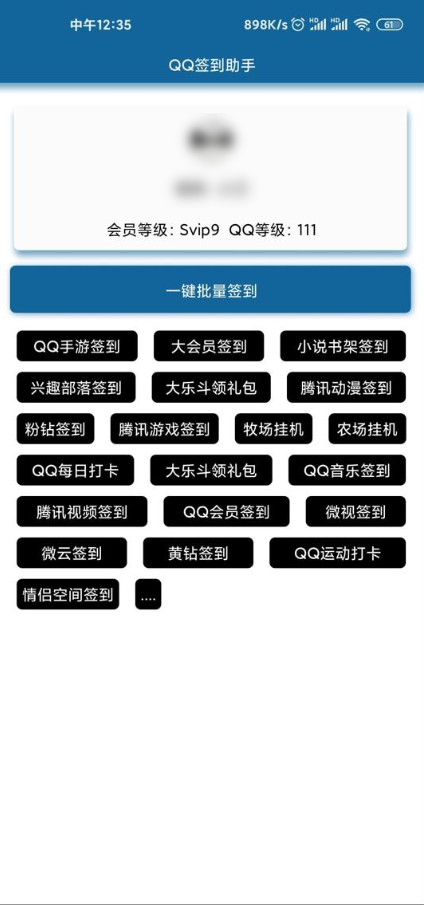
Task: Tap 兴趣部落签到
Action: (76, 387)
